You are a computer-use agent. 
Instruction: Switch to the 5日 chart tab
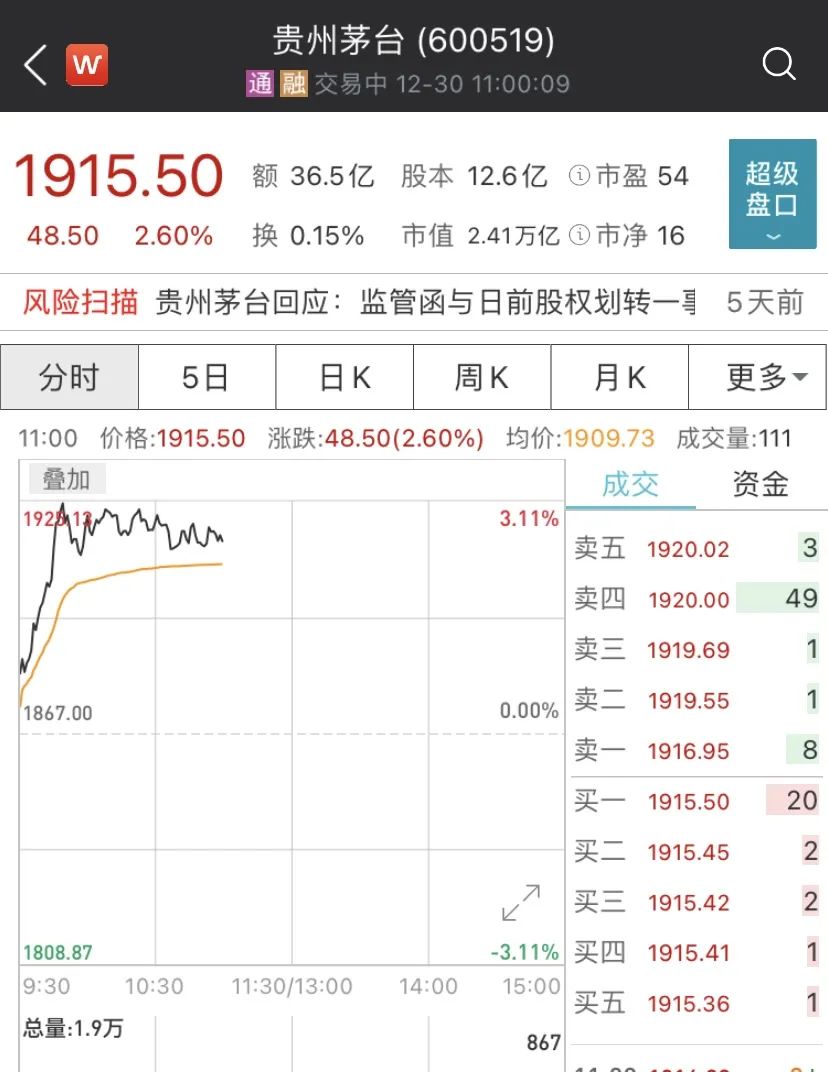tap(206, 377)
